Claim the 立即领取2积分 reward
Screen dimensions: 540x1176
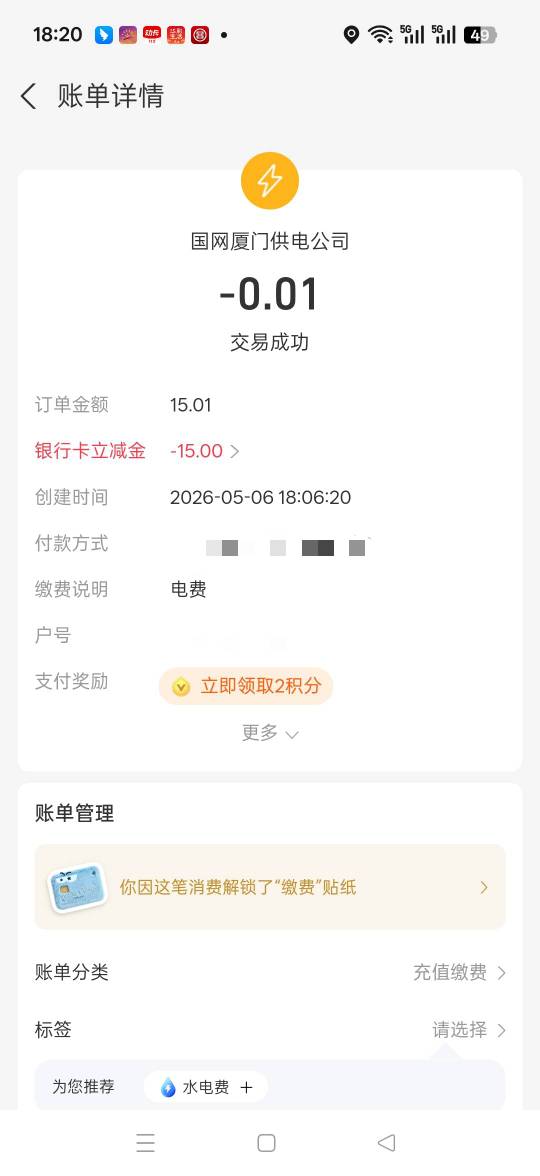tap(246, 686)
